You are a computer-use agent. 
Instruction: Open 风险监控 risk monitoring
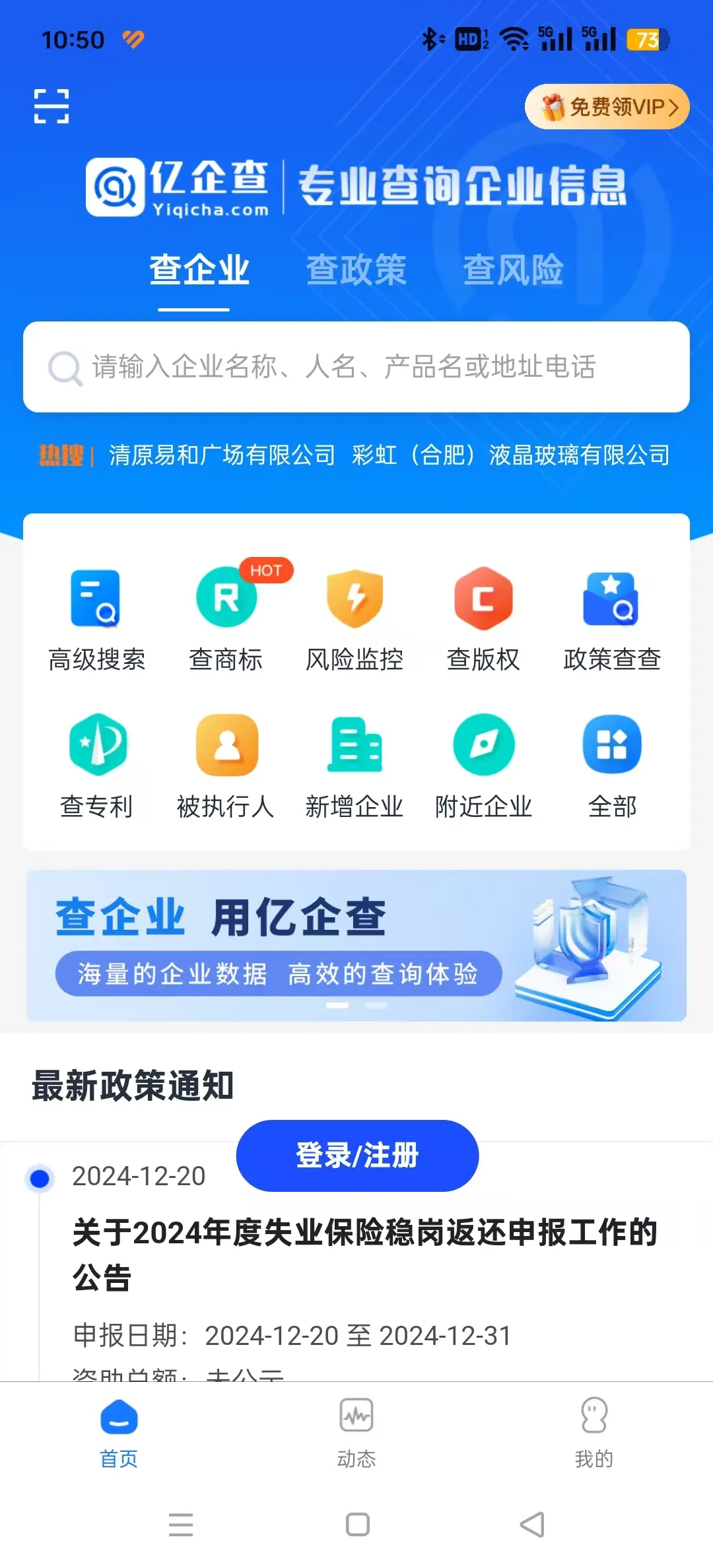tap(355, 619)
